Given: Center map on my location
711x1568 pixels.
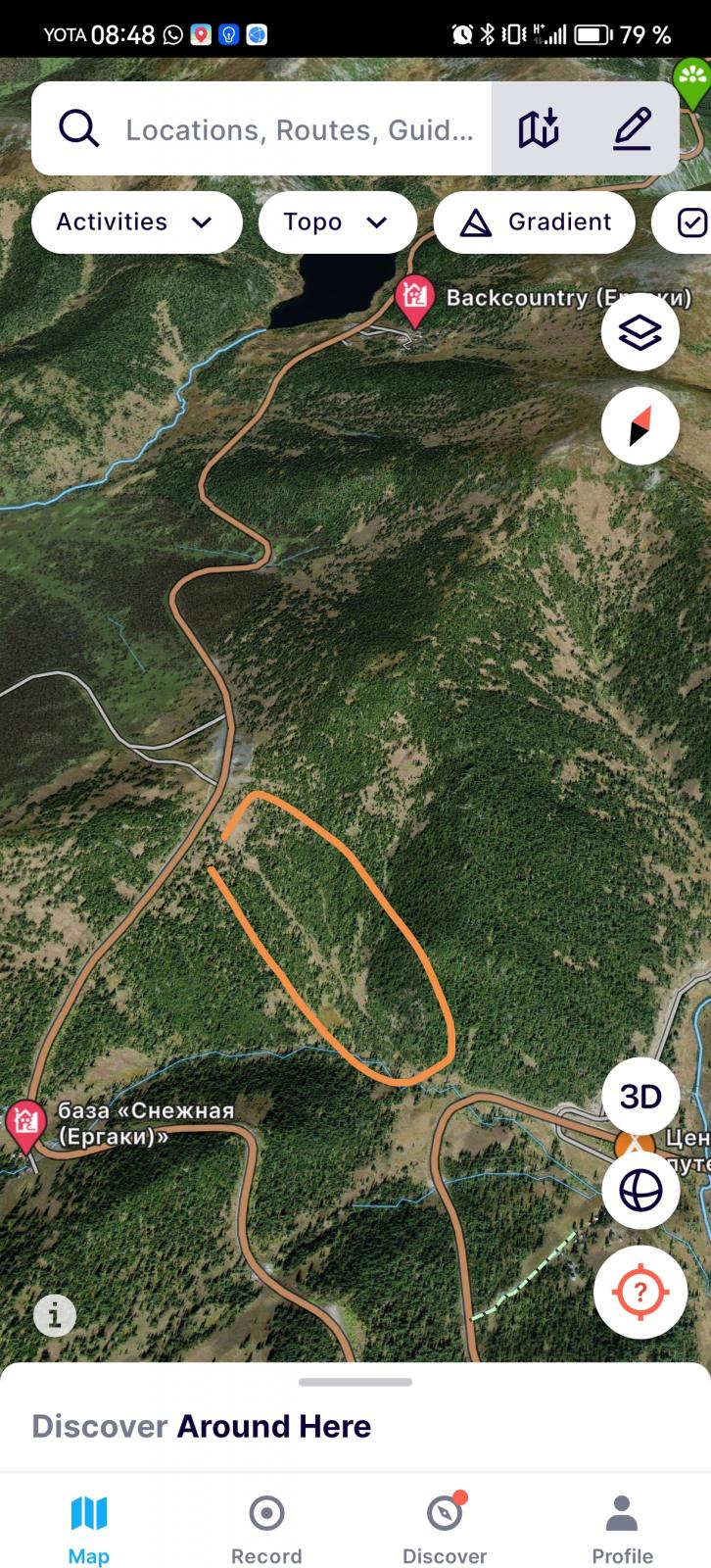Looking at the screenshot, I should coord(640,1293).
